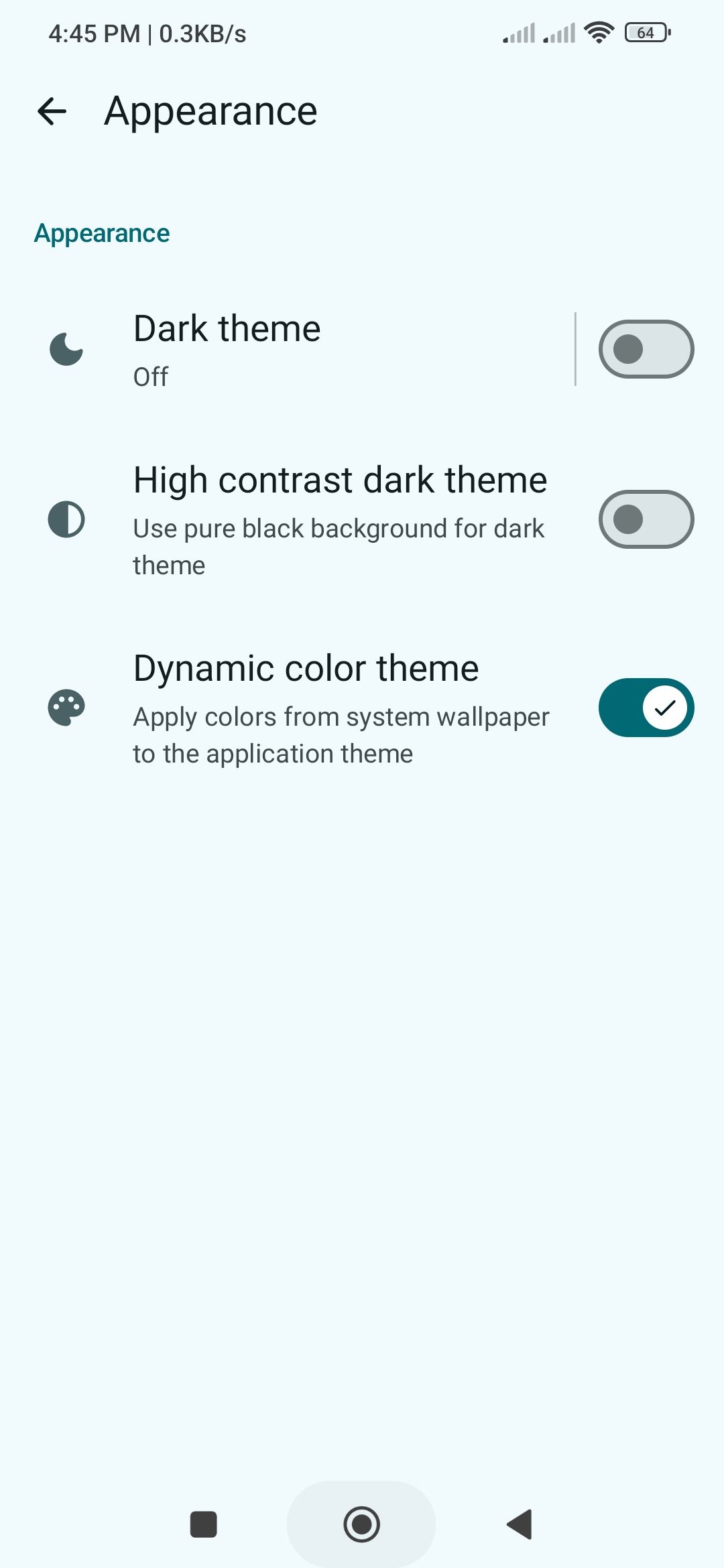Tap the system home button

[x=361, y=1524]
